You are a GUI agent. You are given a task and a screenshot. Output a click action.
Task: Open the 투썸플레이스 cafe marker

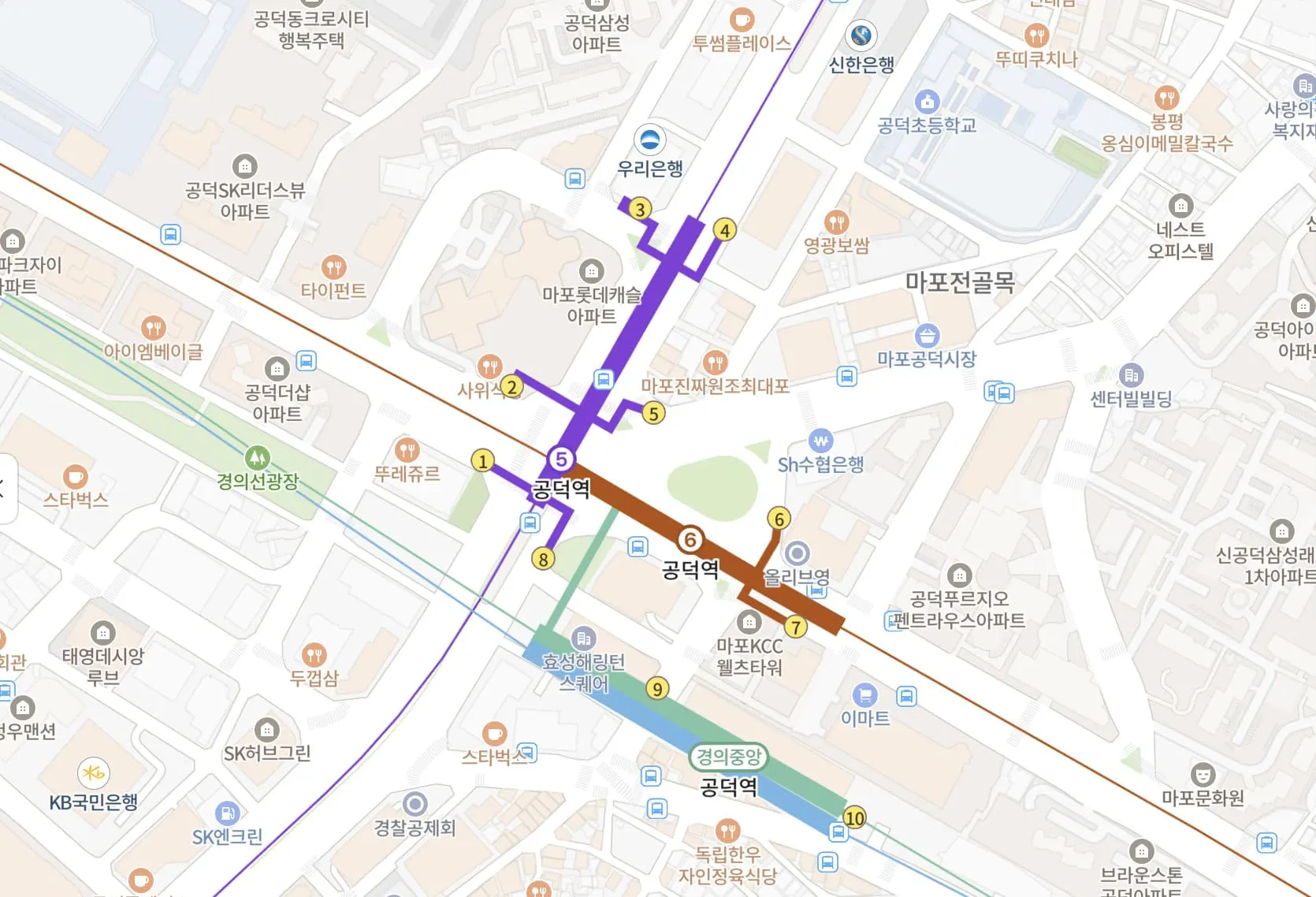coord(742,19)
